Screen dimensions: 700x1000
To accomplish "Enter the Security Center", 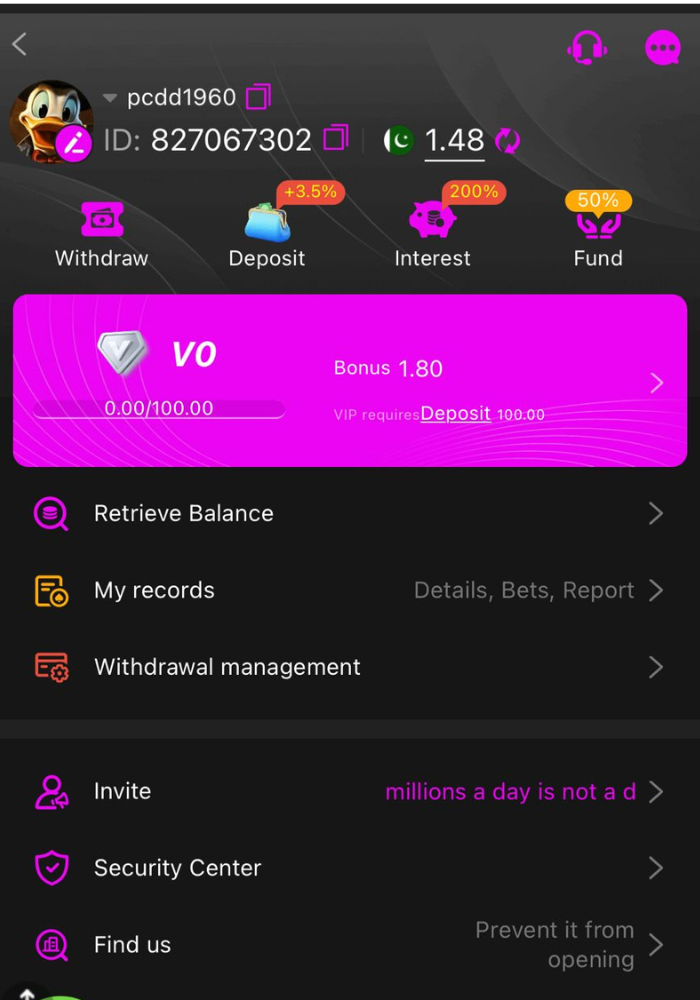I will click(349, 868).
